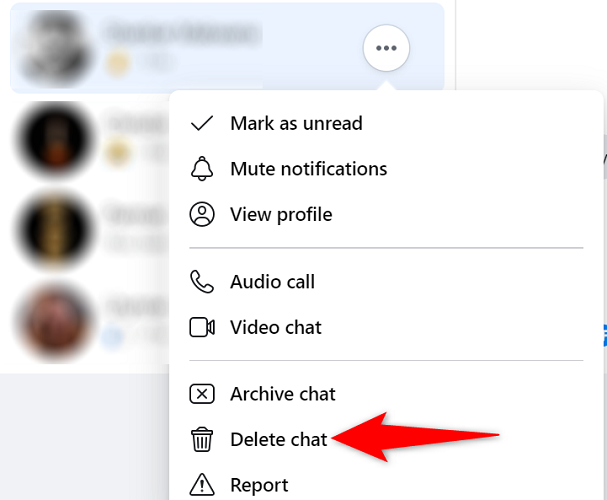Start an Audio call
607x500 pixels.
coord(271,282)
